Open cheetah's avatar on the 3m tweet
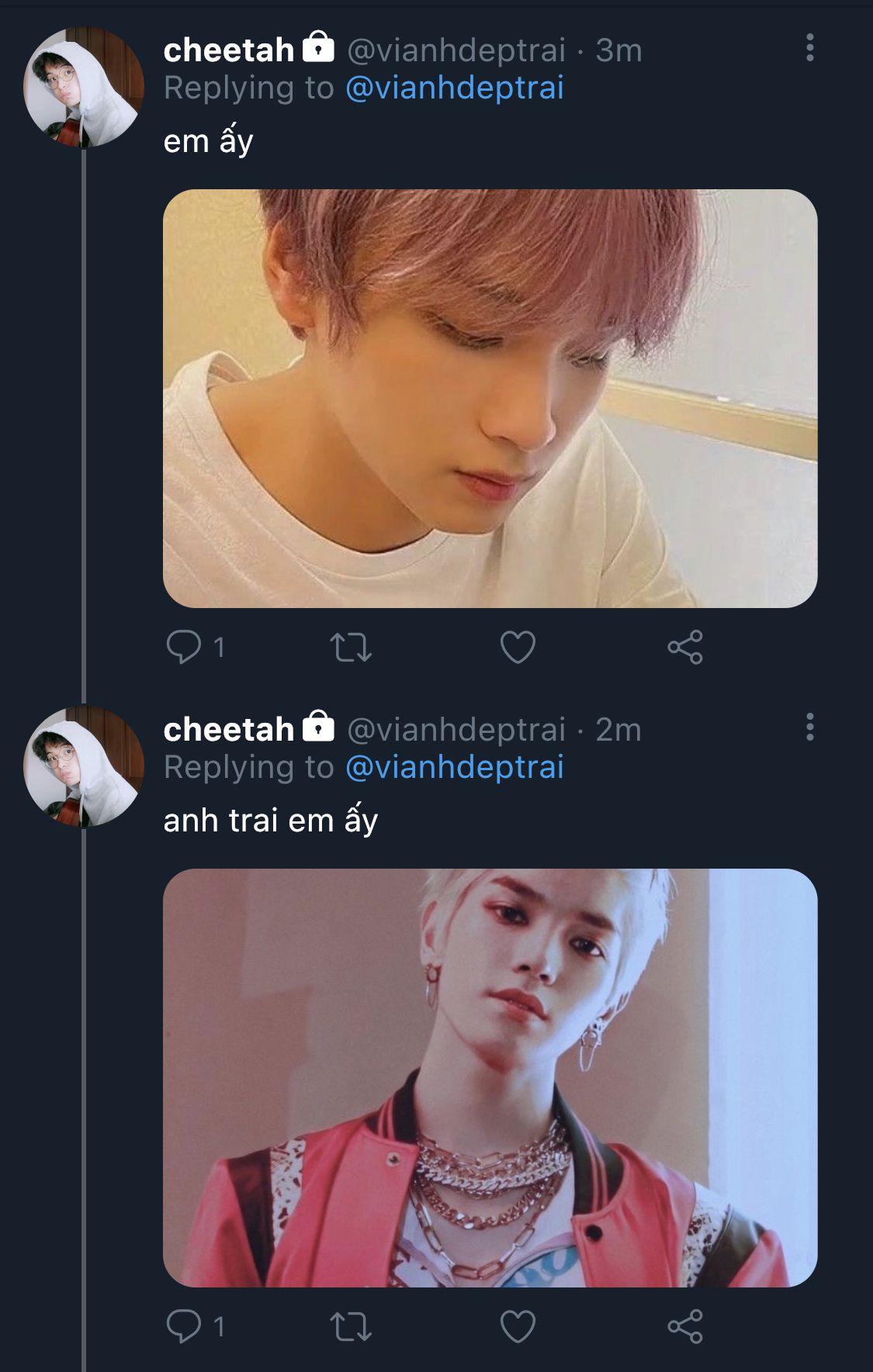873x1372 pixels. coord(84,87)
